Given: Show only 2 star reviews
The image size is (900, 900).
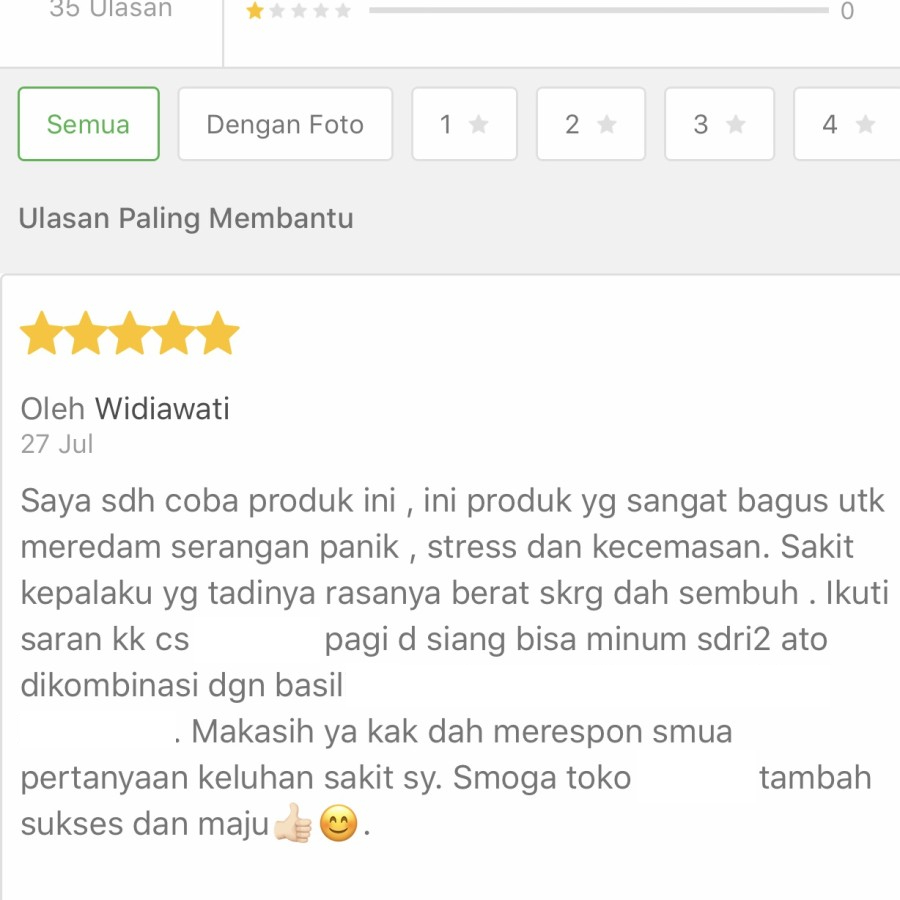Looking at the screenshot, I should [x=590, y=124].
